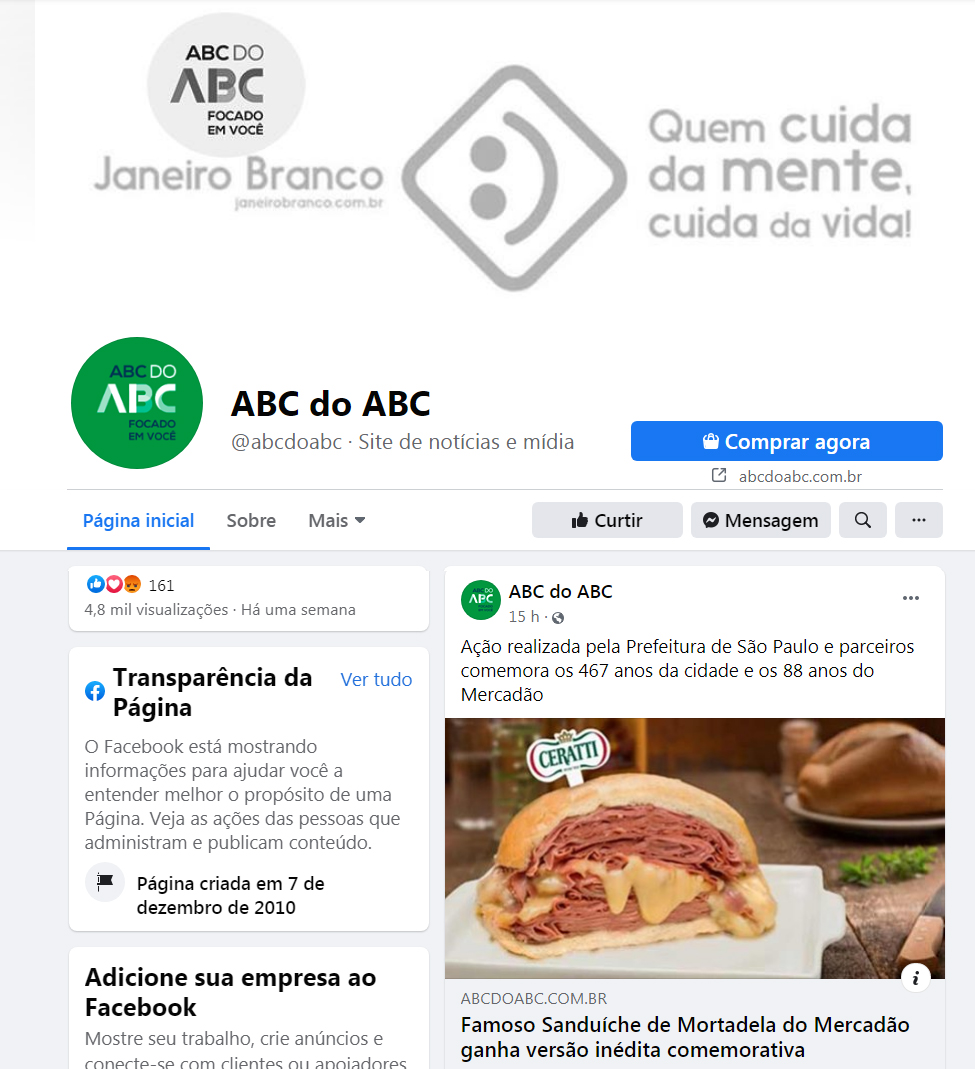Image resolution: width=975 pixels, height=1069 pixels.
Task: Switch to the Sobre tab
Action: (251, 520)
